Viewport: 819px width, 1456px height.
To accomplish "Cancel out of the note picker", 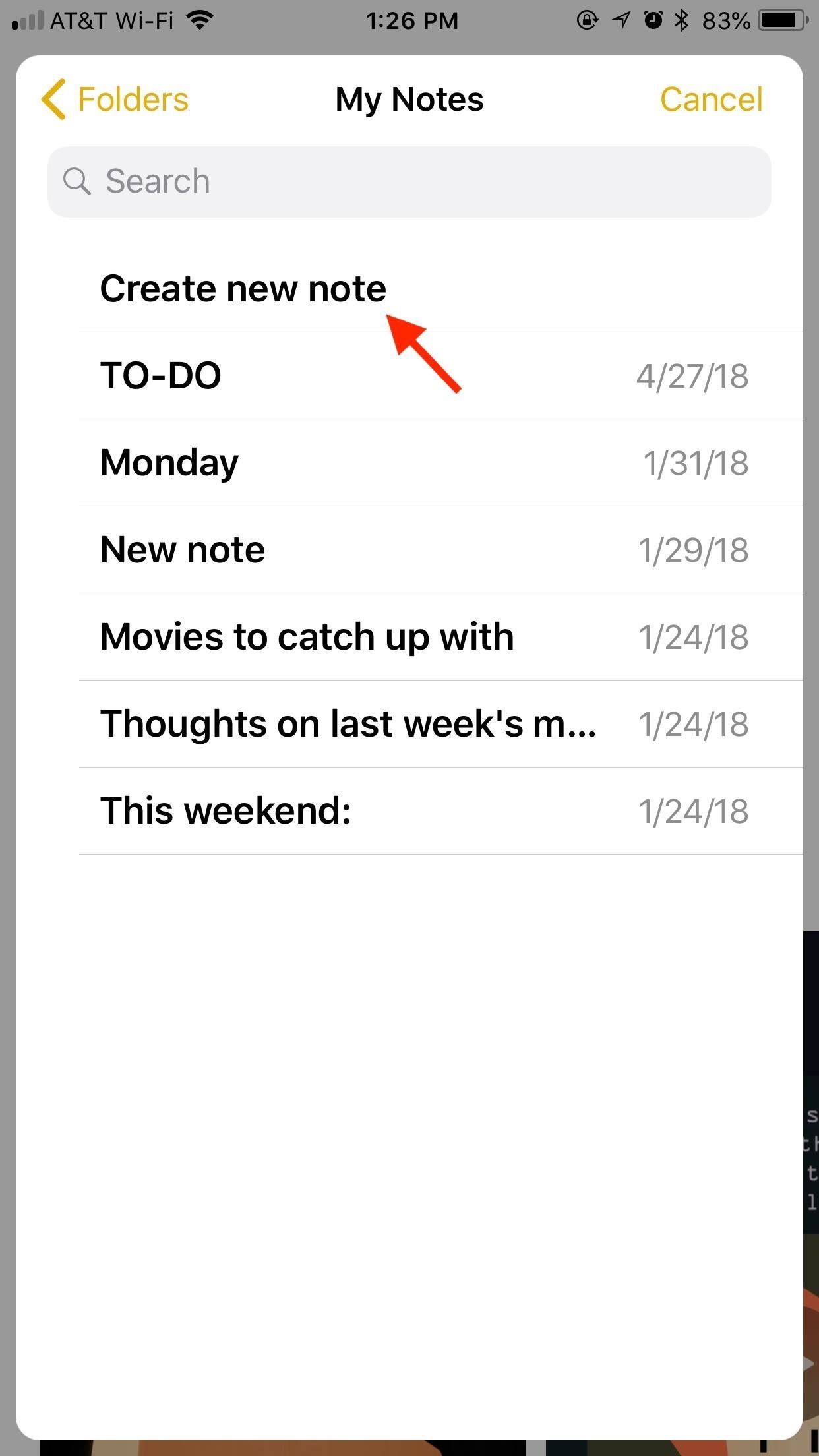I will pos(712,99).
